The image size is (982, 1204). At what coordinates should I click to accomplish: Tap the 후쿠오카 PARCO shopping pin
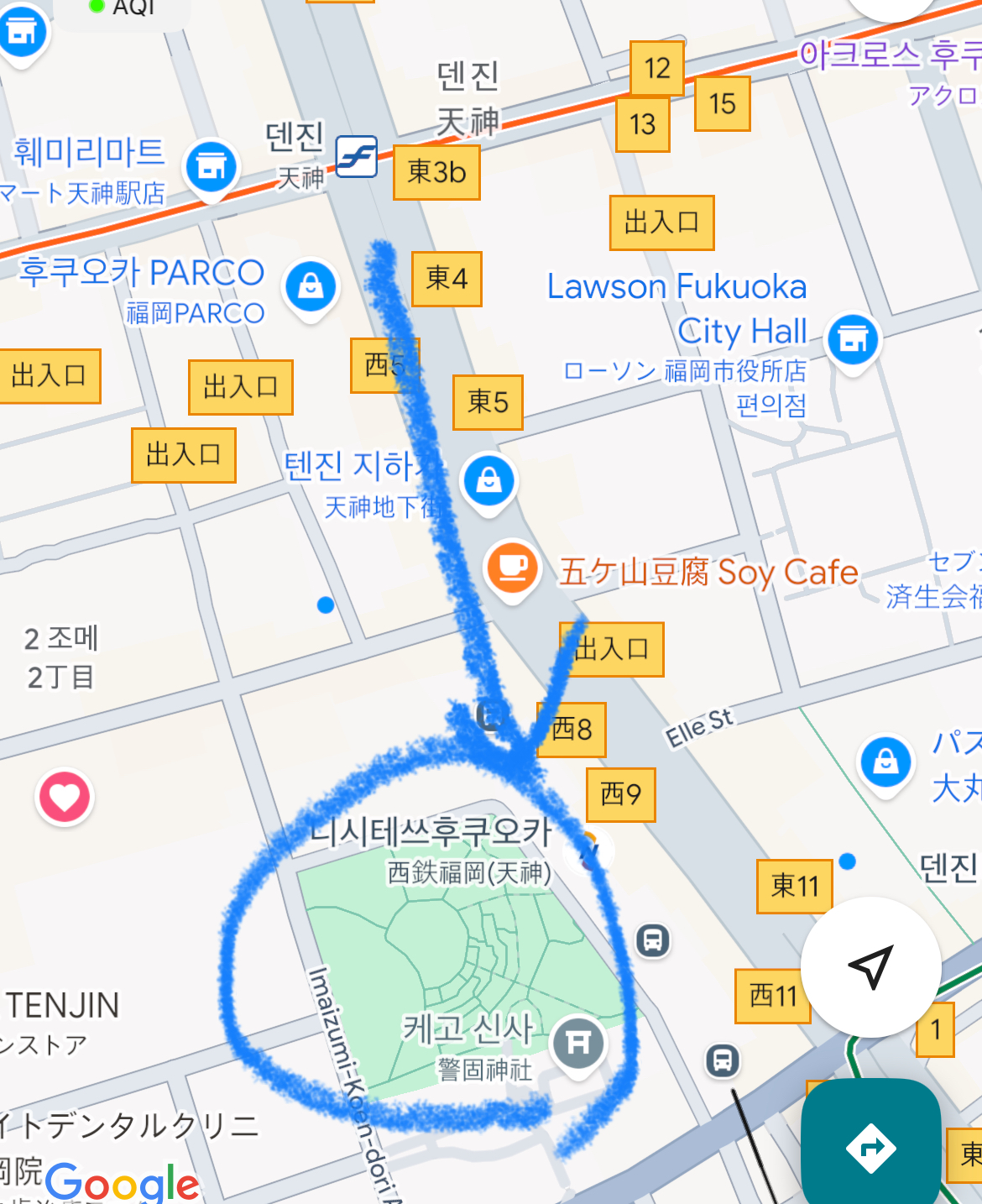tap(311, 287)
